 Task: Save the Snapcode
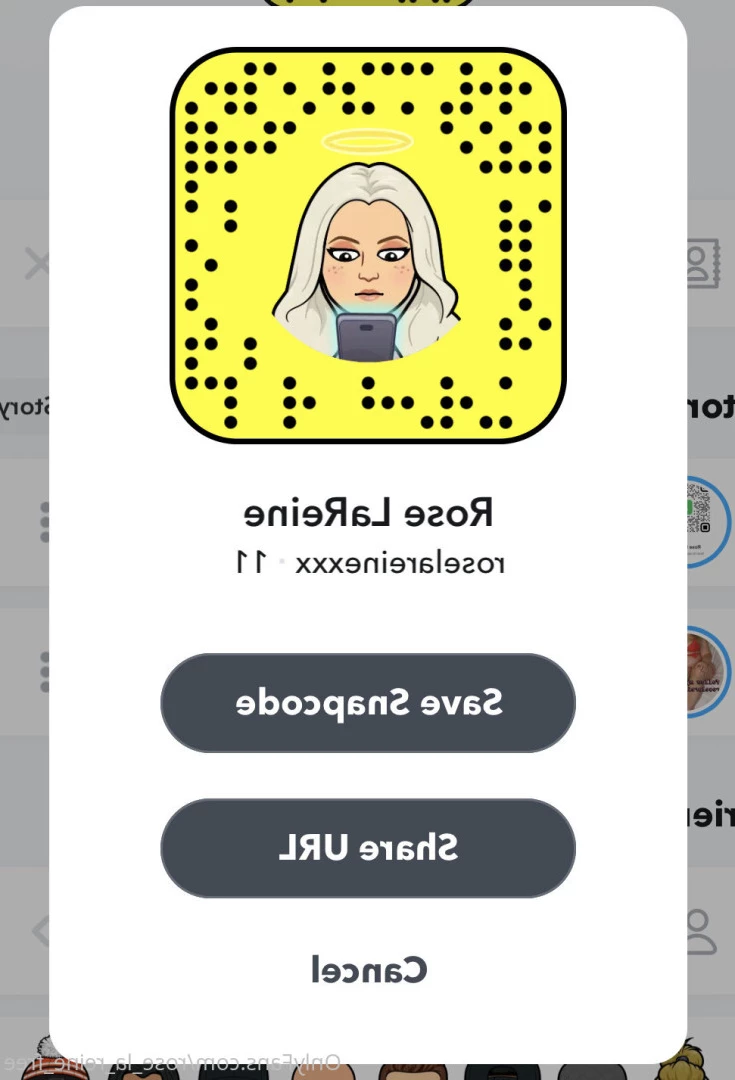[x=368, y=703]
